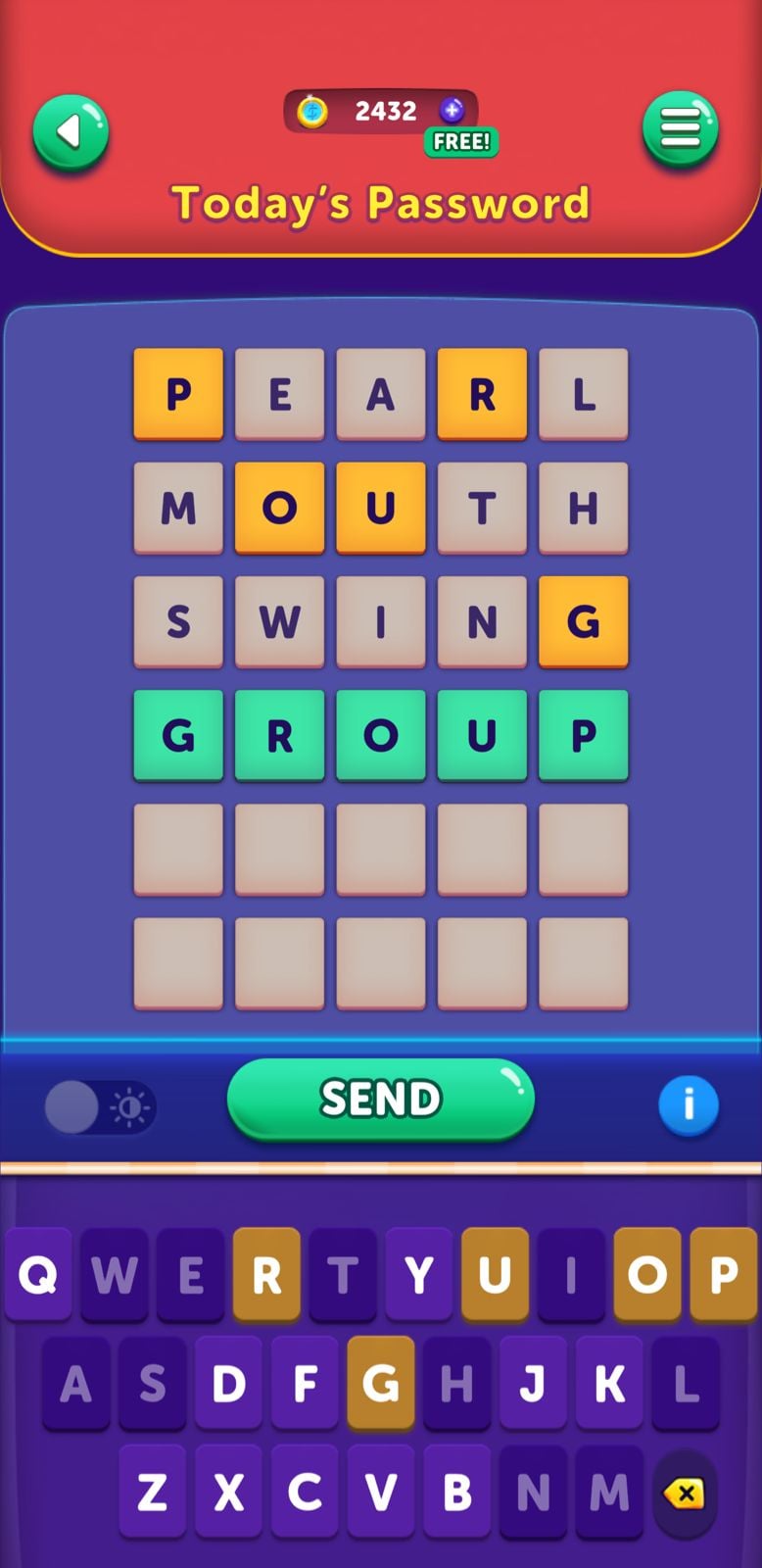Tap the orange O tile in MOUTH

[x=279, y=509]
